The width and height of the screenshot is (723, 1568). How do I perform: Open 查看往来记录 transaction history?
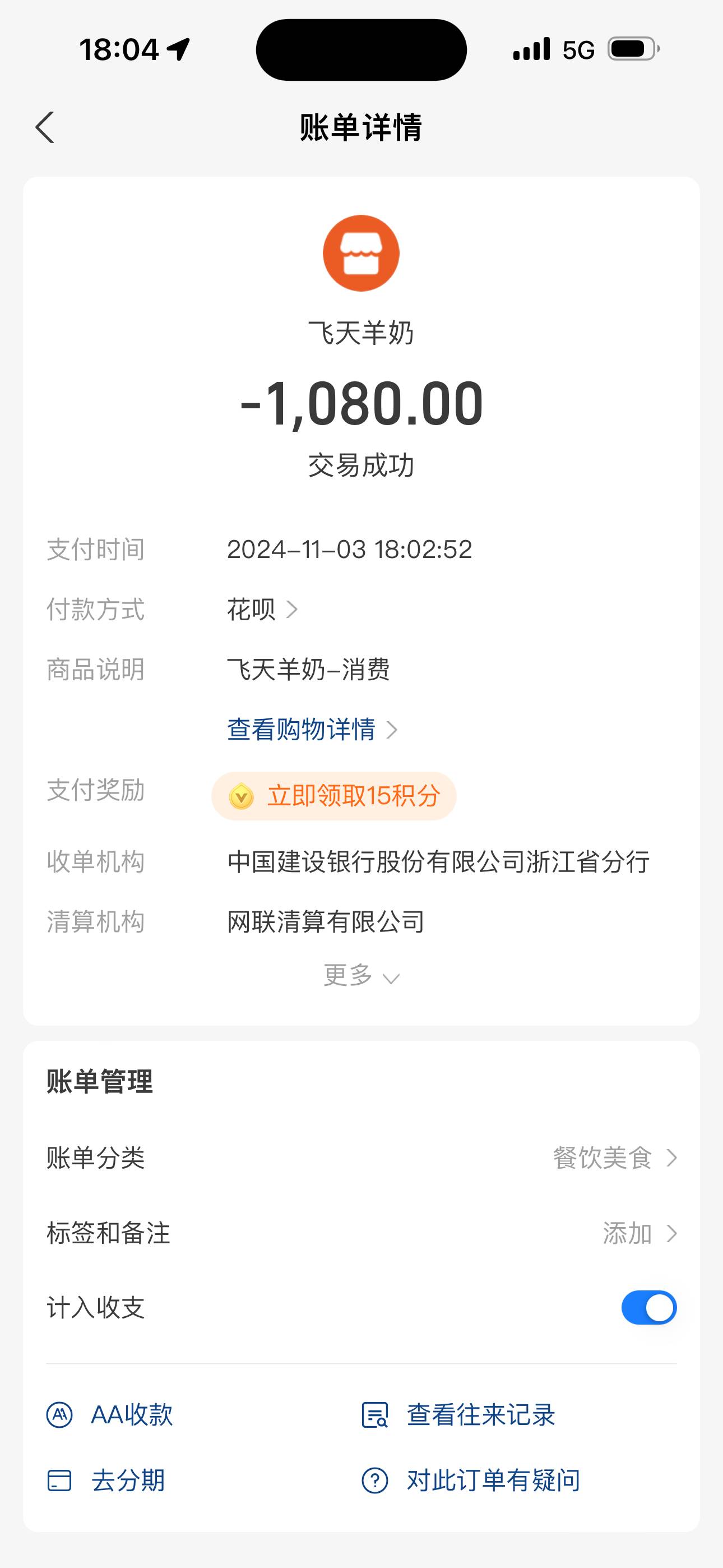[459, 1414]
